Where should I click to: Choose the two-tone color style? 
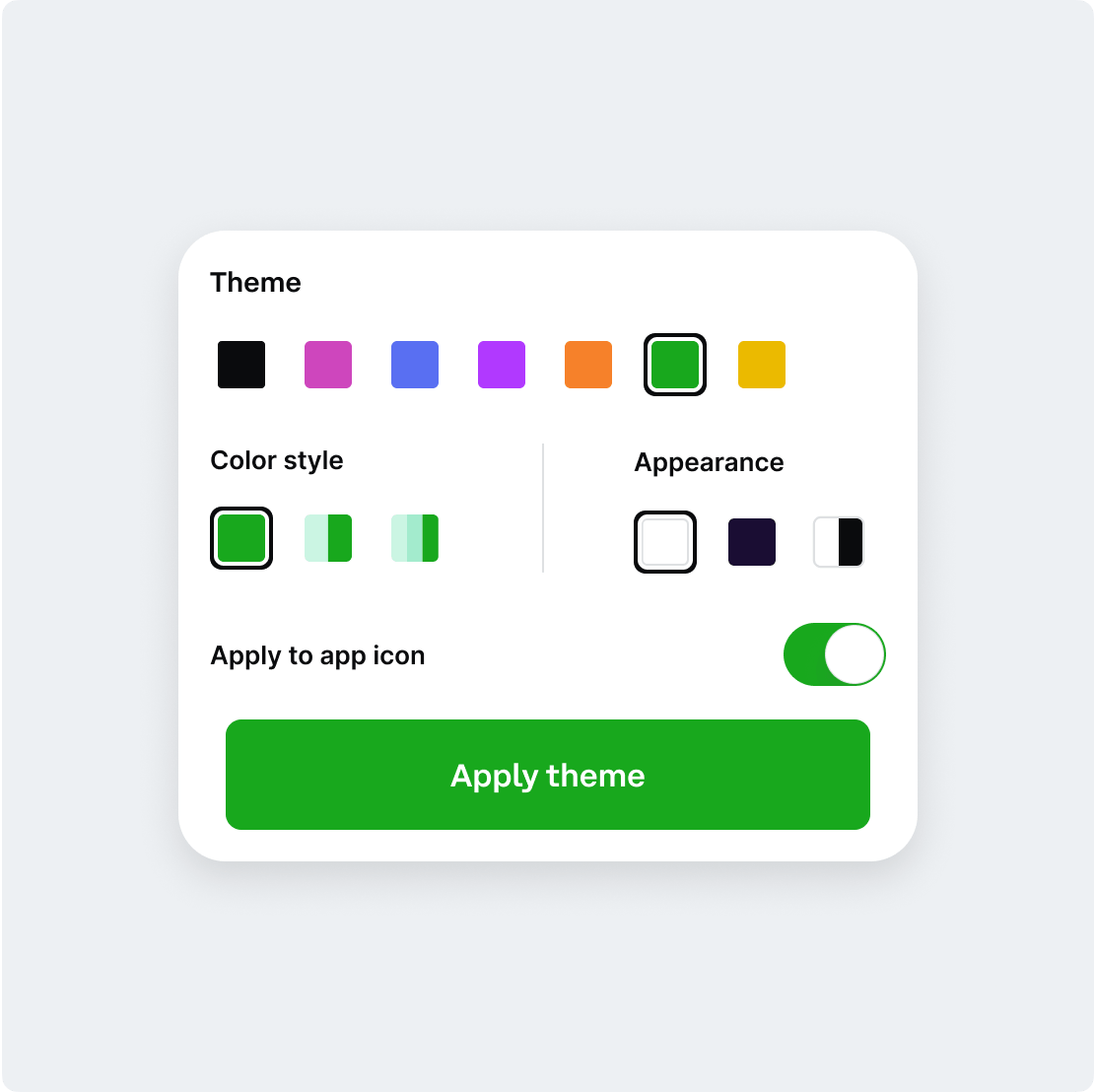[x=328, y=538]
